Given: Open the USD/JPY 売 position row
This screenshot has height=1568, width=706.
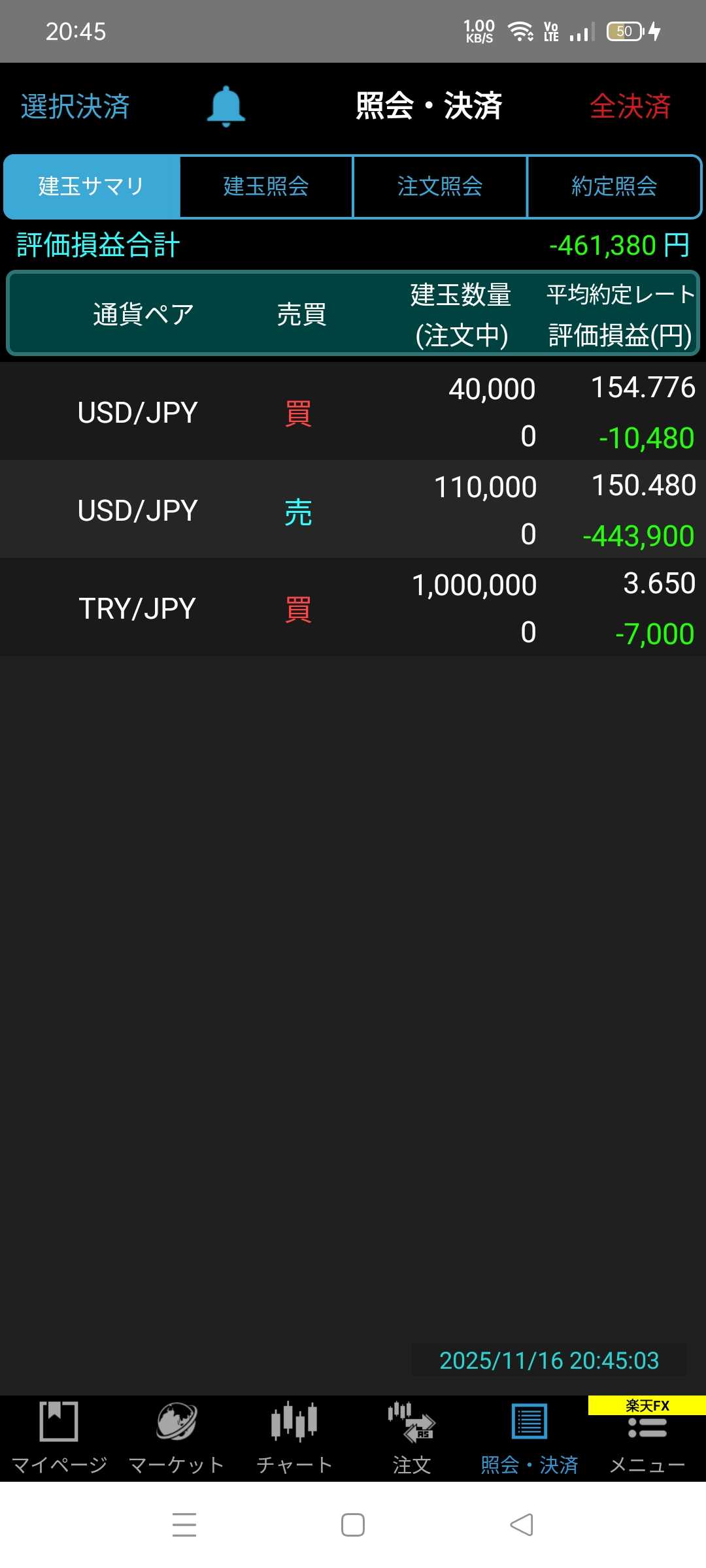Looking at the screenshot, I should click(353, 510).
